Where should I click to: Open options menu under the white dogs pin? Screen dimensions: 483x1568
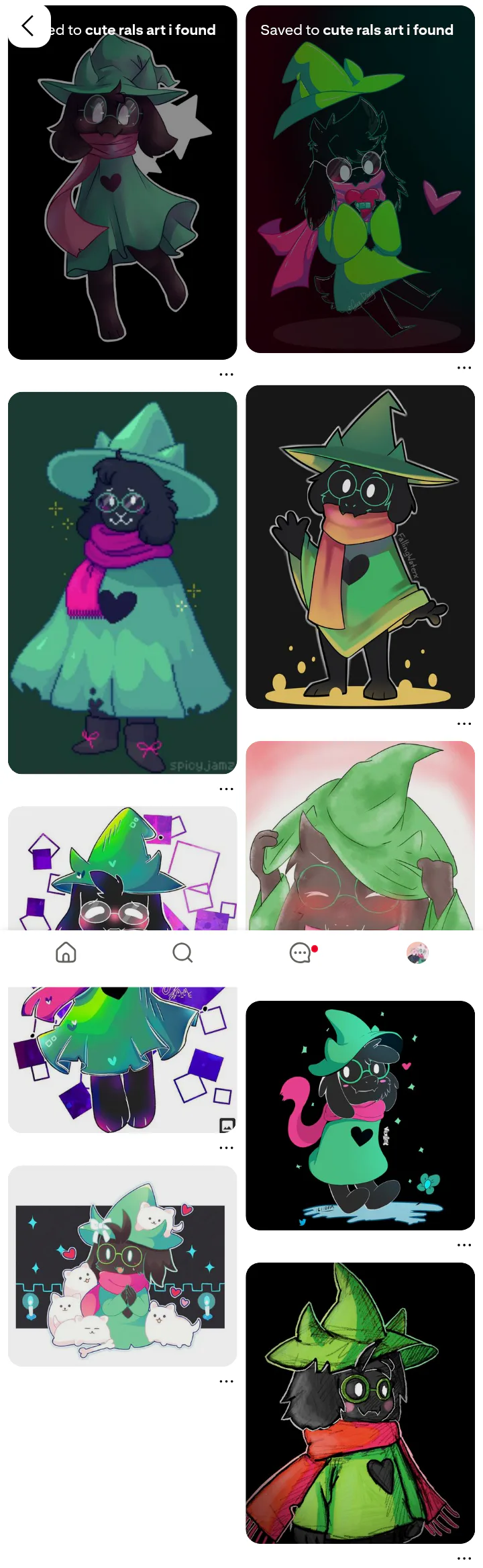tap(227, 1381)
